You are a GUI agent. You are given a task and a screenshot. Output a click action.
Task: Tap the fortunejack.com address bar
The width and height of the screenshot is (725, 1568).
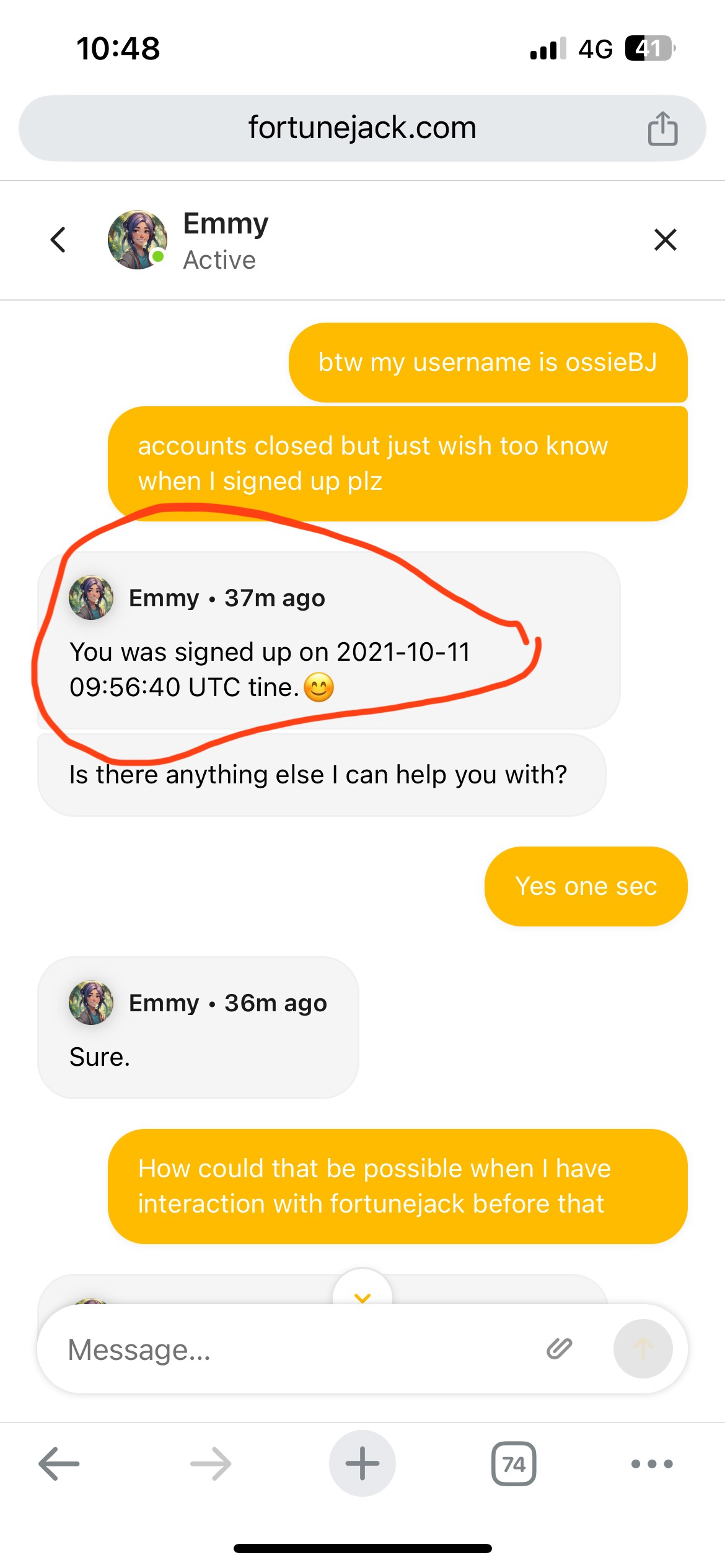pyautogui.click(x=362, y=128)
